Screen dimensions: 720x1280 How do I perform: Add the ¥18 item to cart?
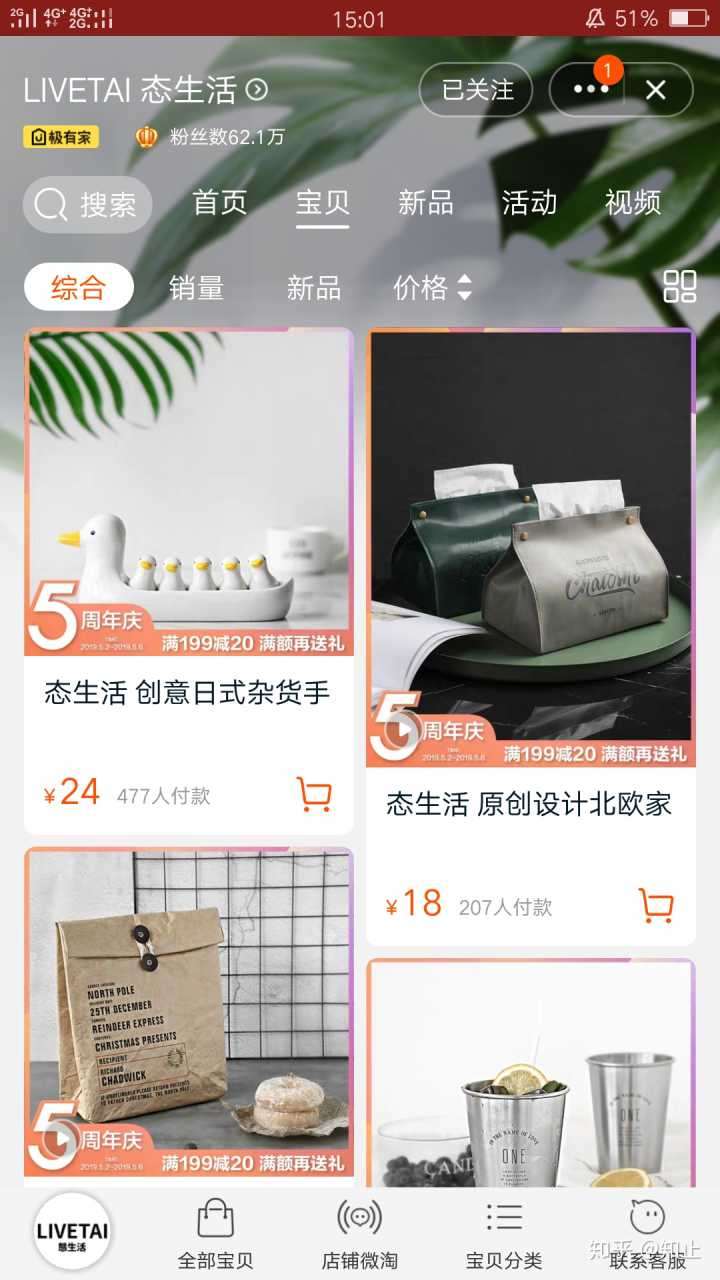[656, 906]
